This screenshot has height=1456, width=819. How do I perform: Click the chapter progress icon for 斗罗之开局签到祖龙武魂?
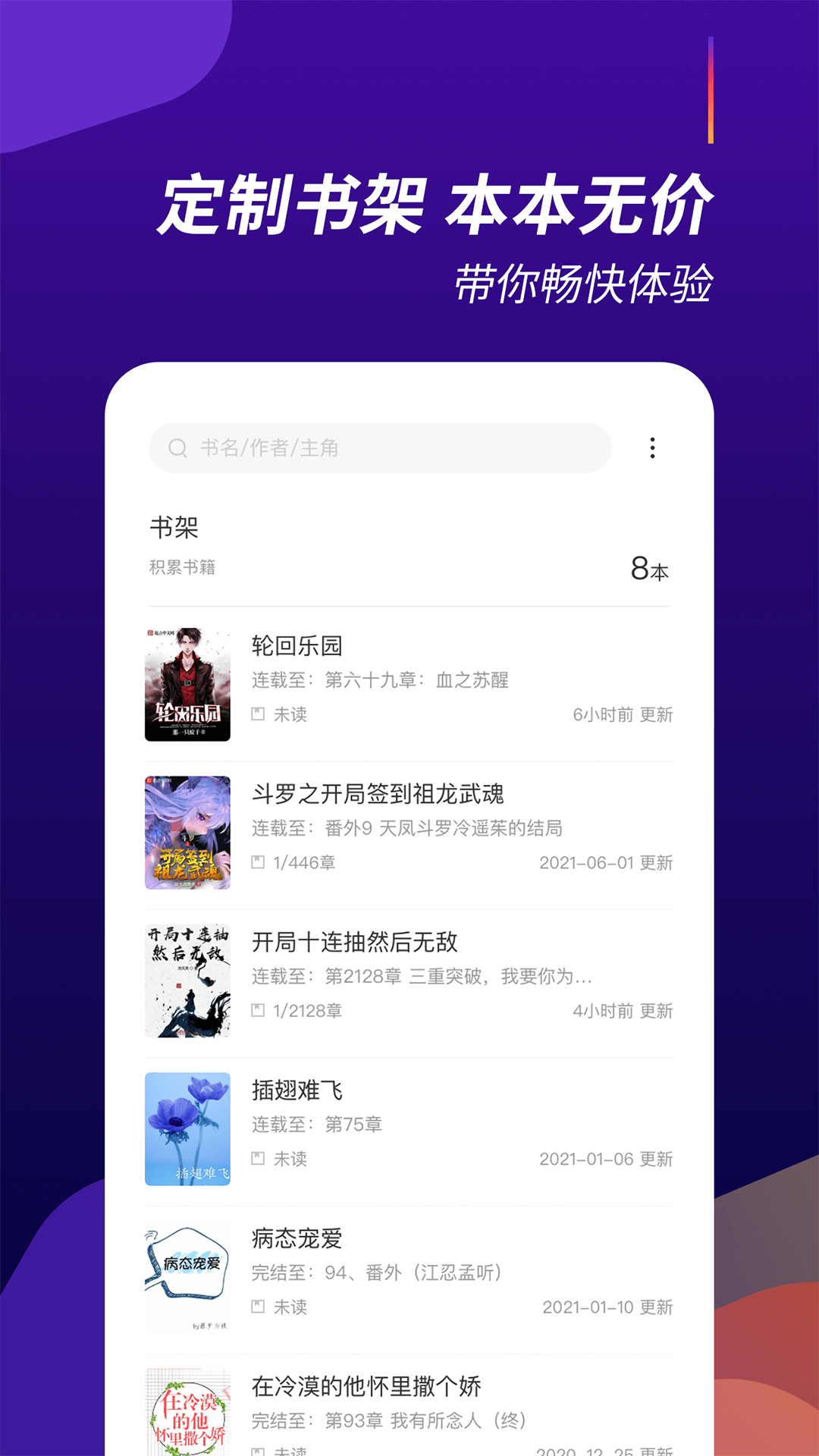[257, 862]
